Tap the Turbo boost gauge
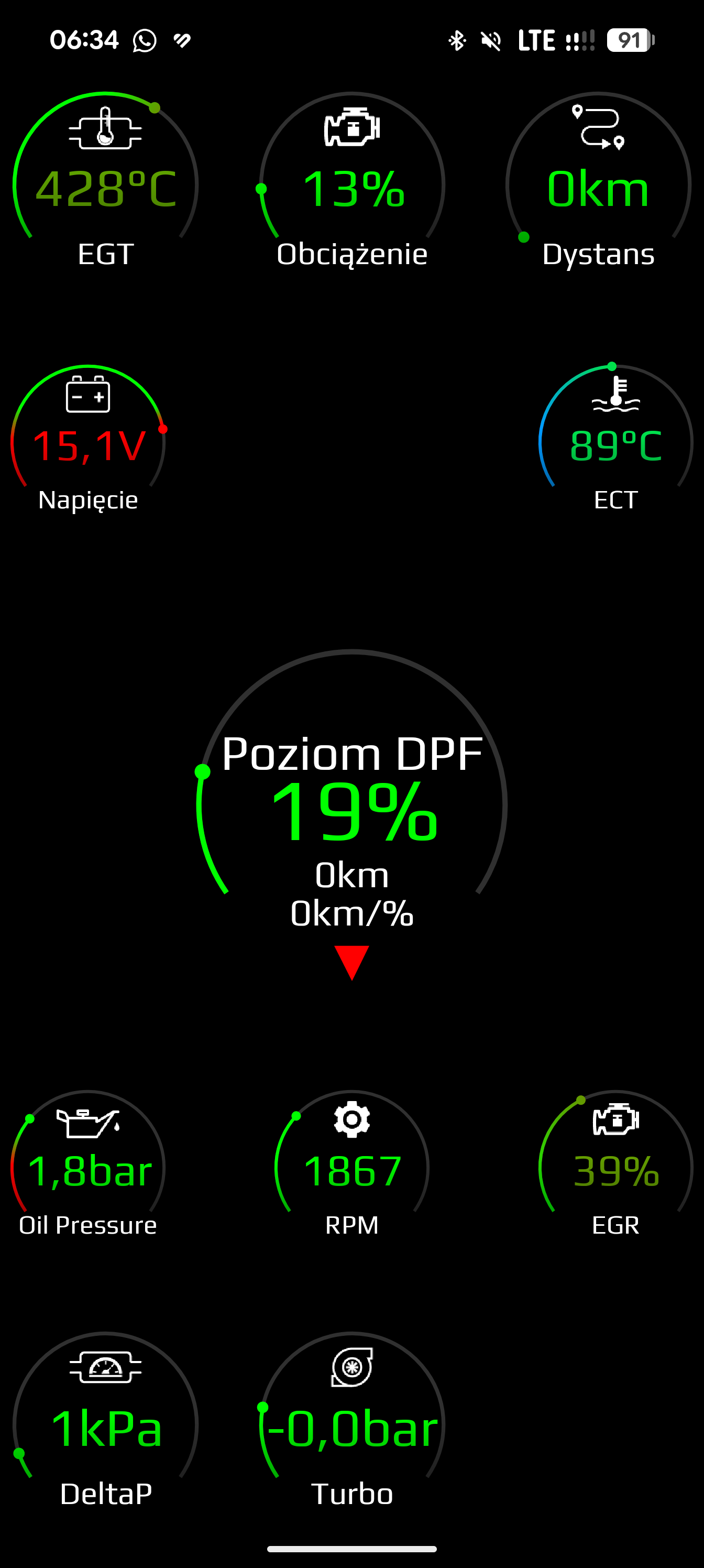704x1568 pixels. 351,1424
